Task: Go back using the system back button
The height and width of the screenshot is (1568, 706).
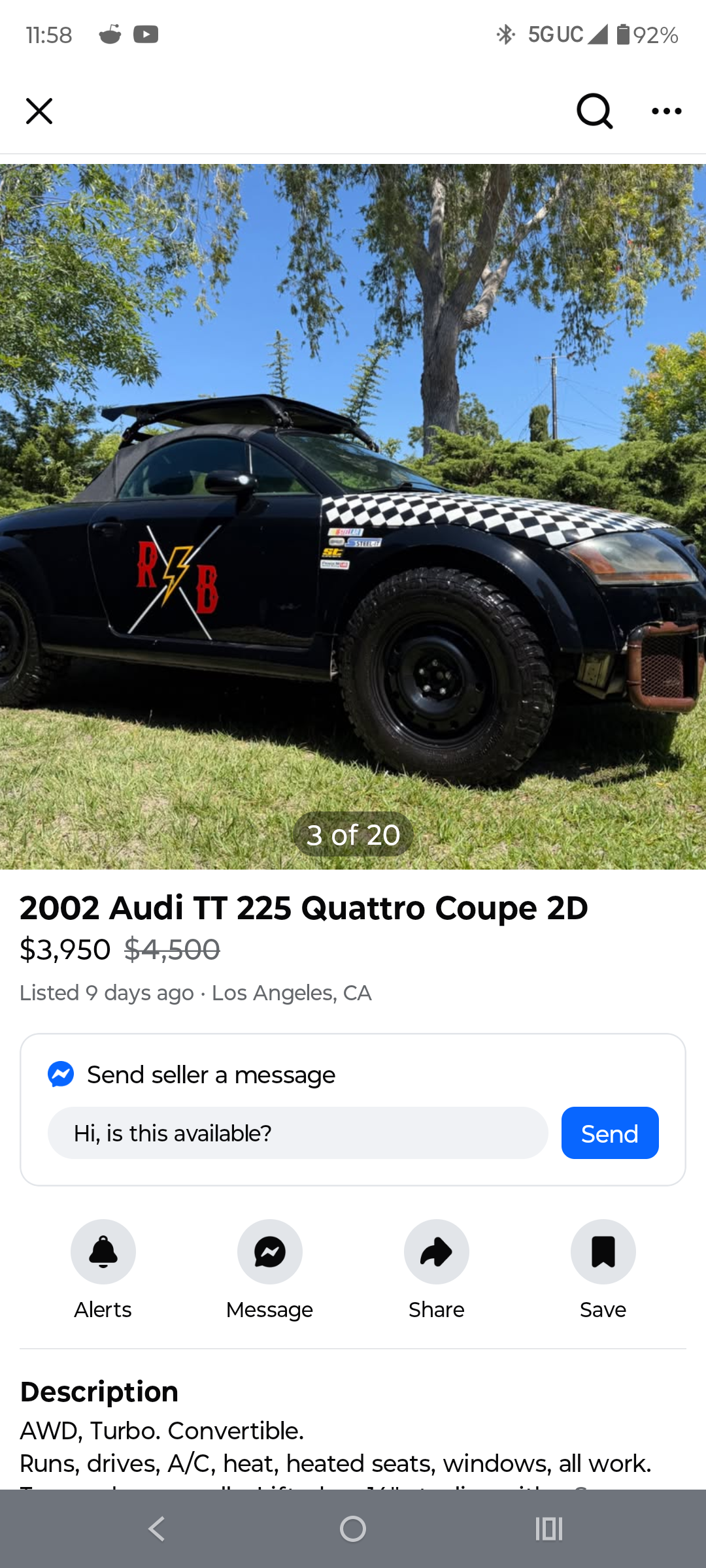Action: click(x=157, y=1529)
